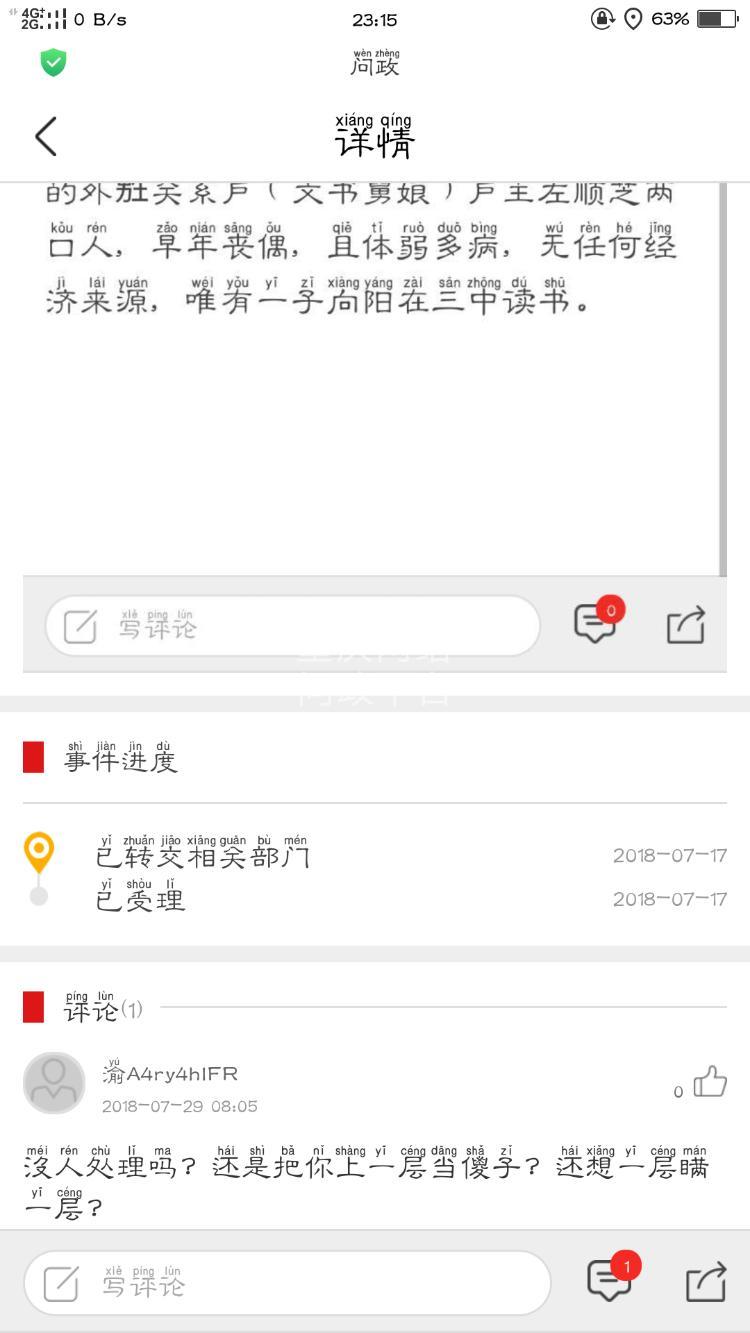Screen dimensions: 750x1333
Task: Go back from the 详情 page
Action: [46, 137]
